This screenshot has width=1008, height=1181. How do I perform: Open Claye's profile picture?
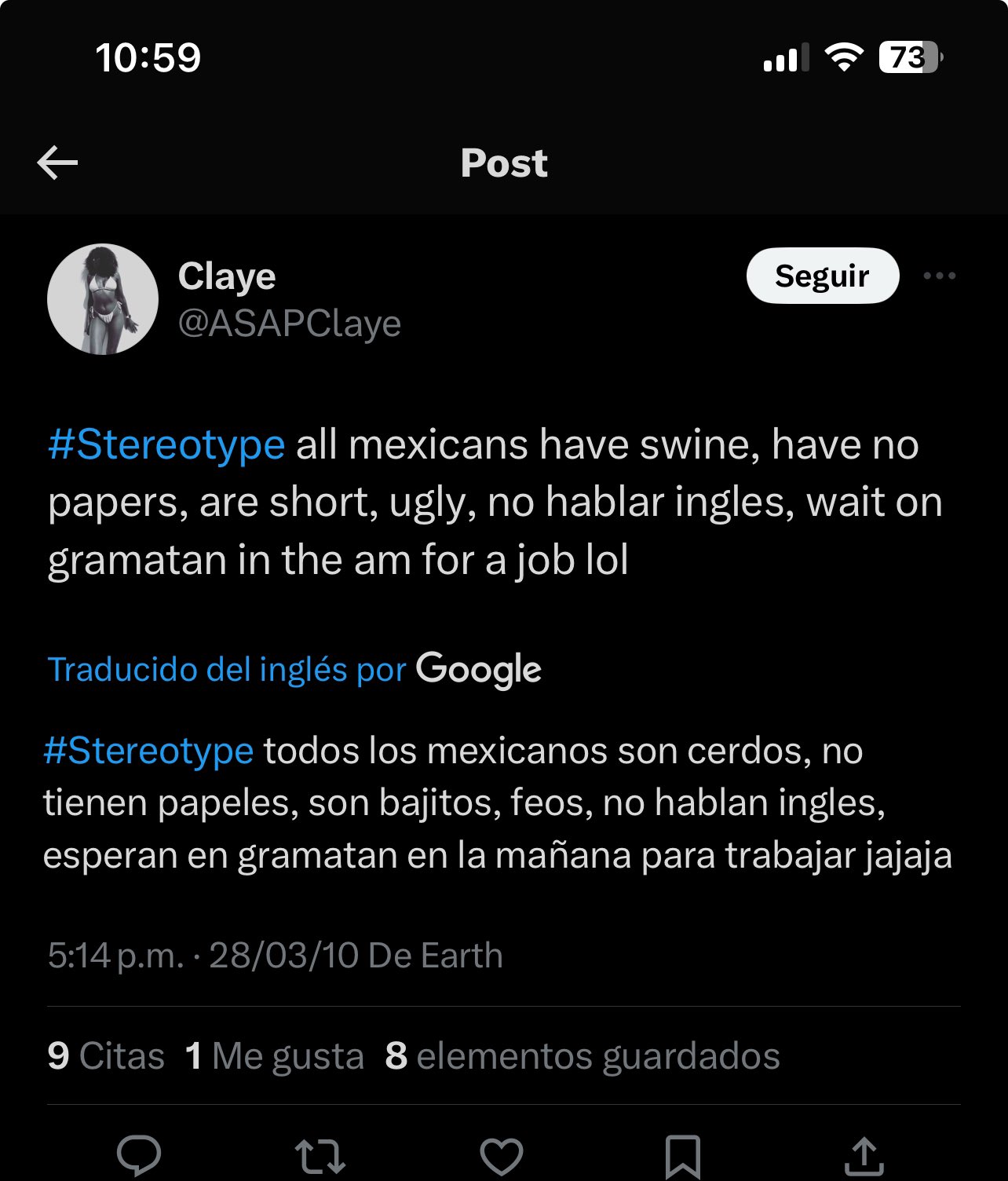pyautogui.click(x=103, y=299)
